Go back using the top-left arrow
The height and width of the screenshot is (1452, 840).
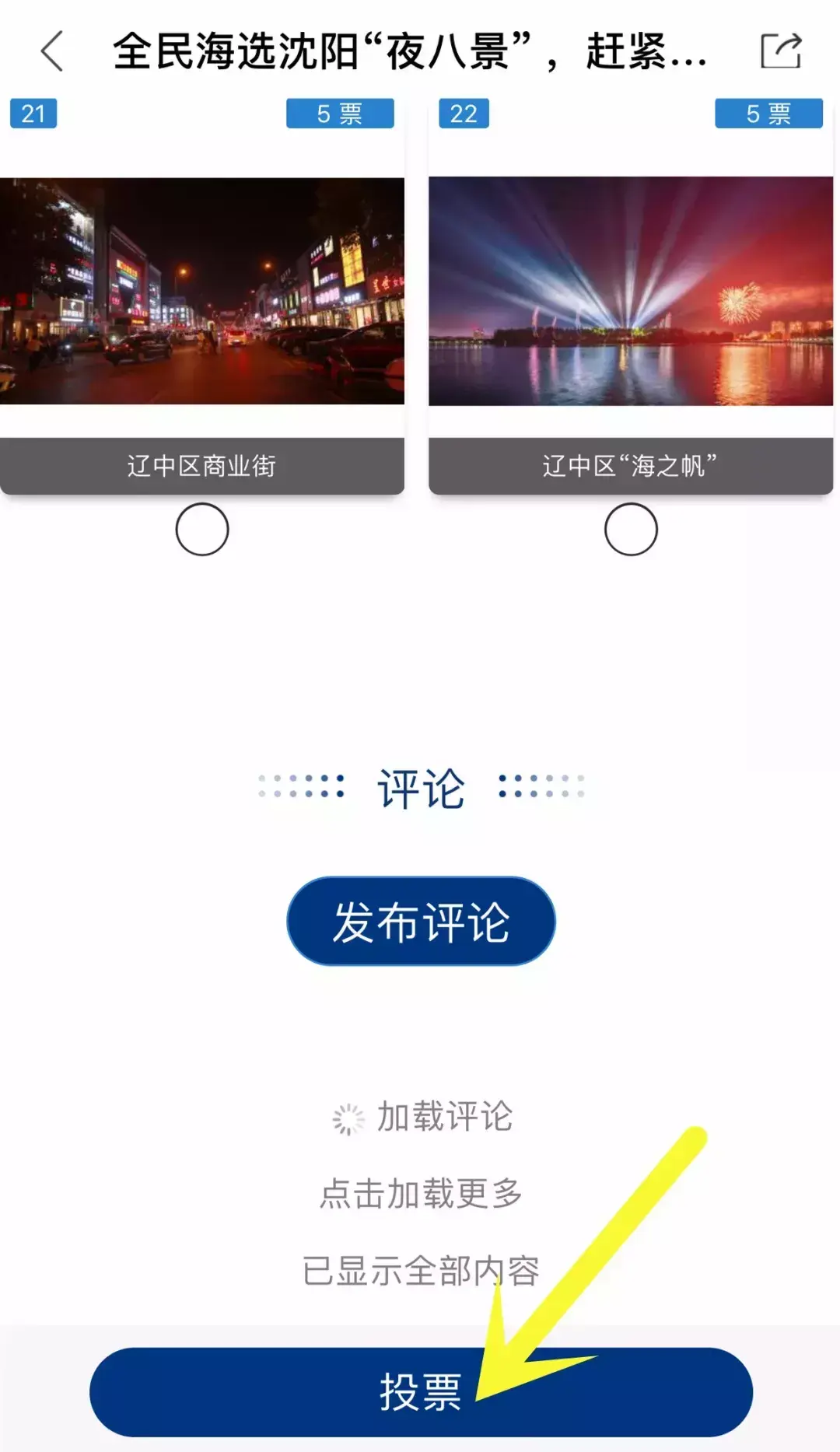[52, 51]
